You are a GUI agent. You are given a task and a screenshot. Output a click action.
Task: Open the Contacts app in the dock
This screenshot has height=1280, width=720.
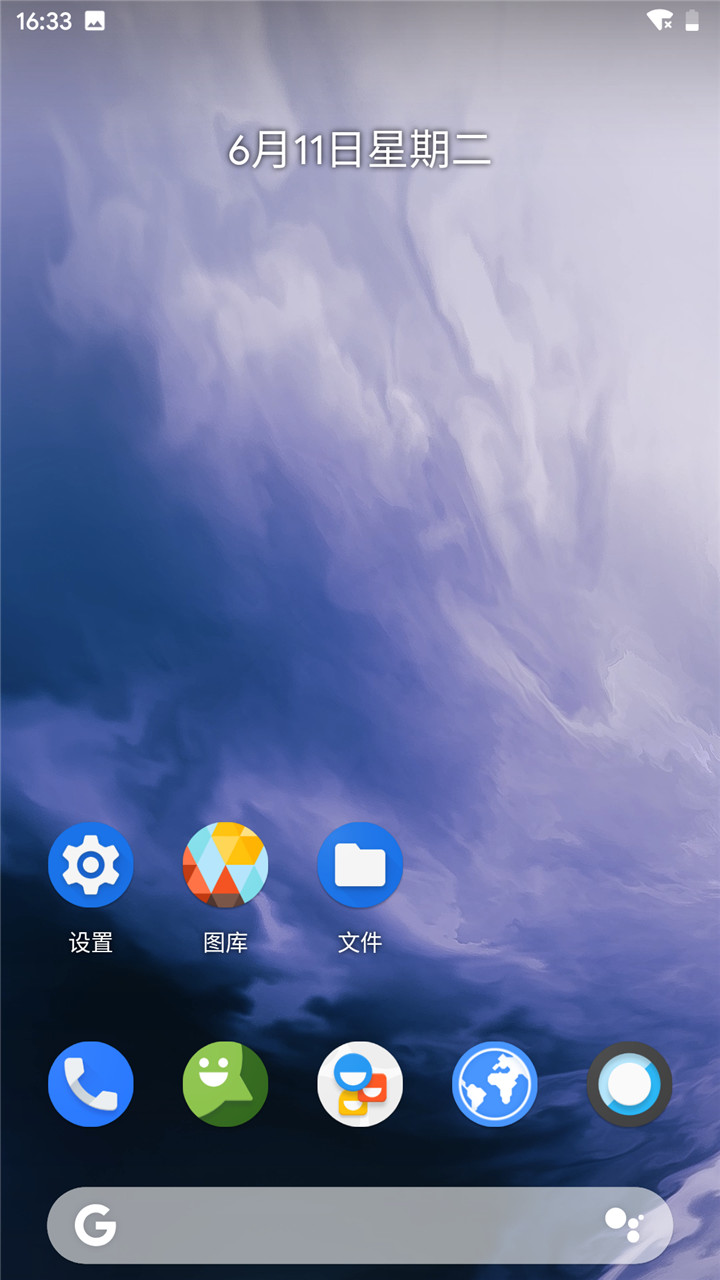point(360,1084)
